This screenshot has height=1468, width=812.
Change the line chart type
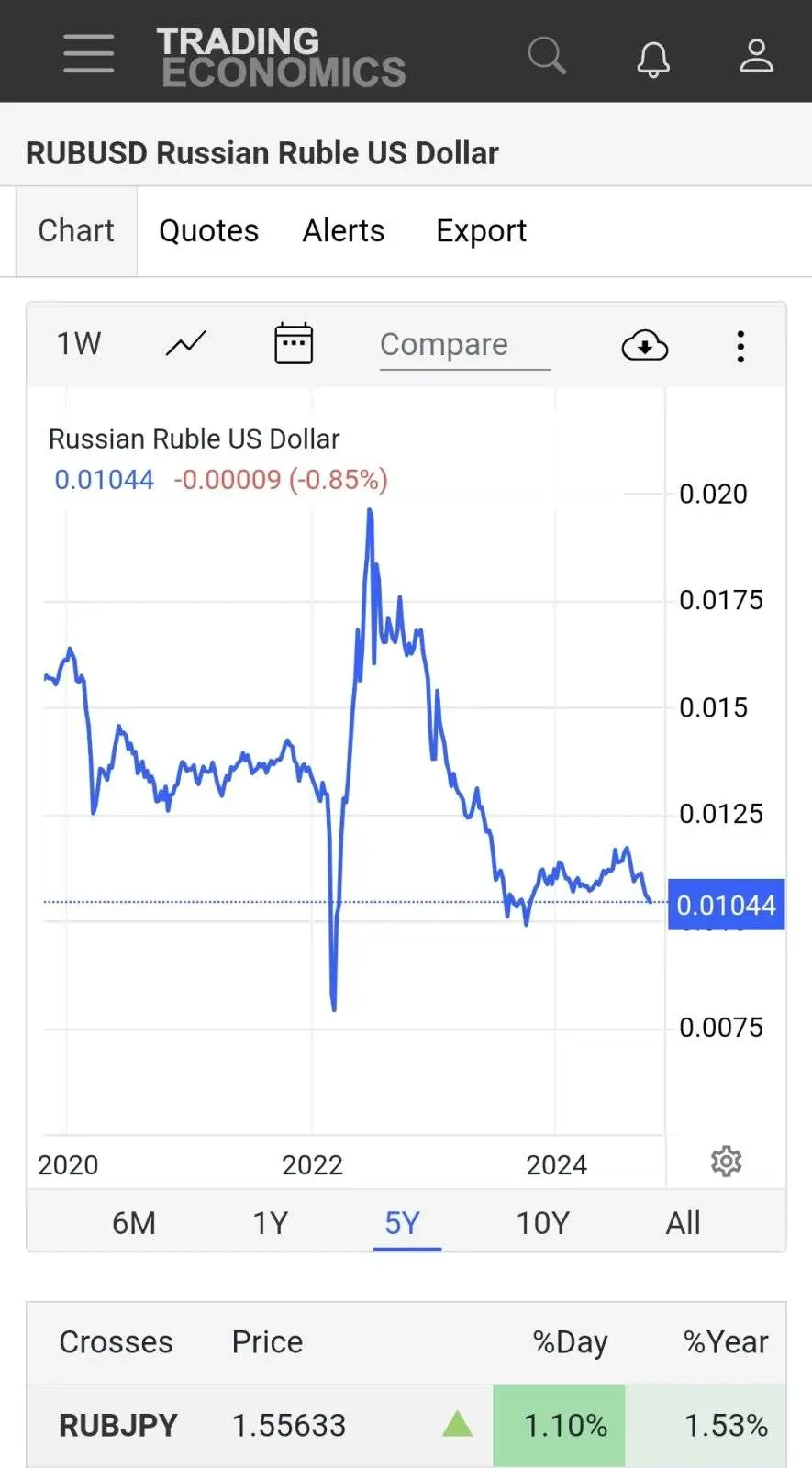(x=186, y=344)
